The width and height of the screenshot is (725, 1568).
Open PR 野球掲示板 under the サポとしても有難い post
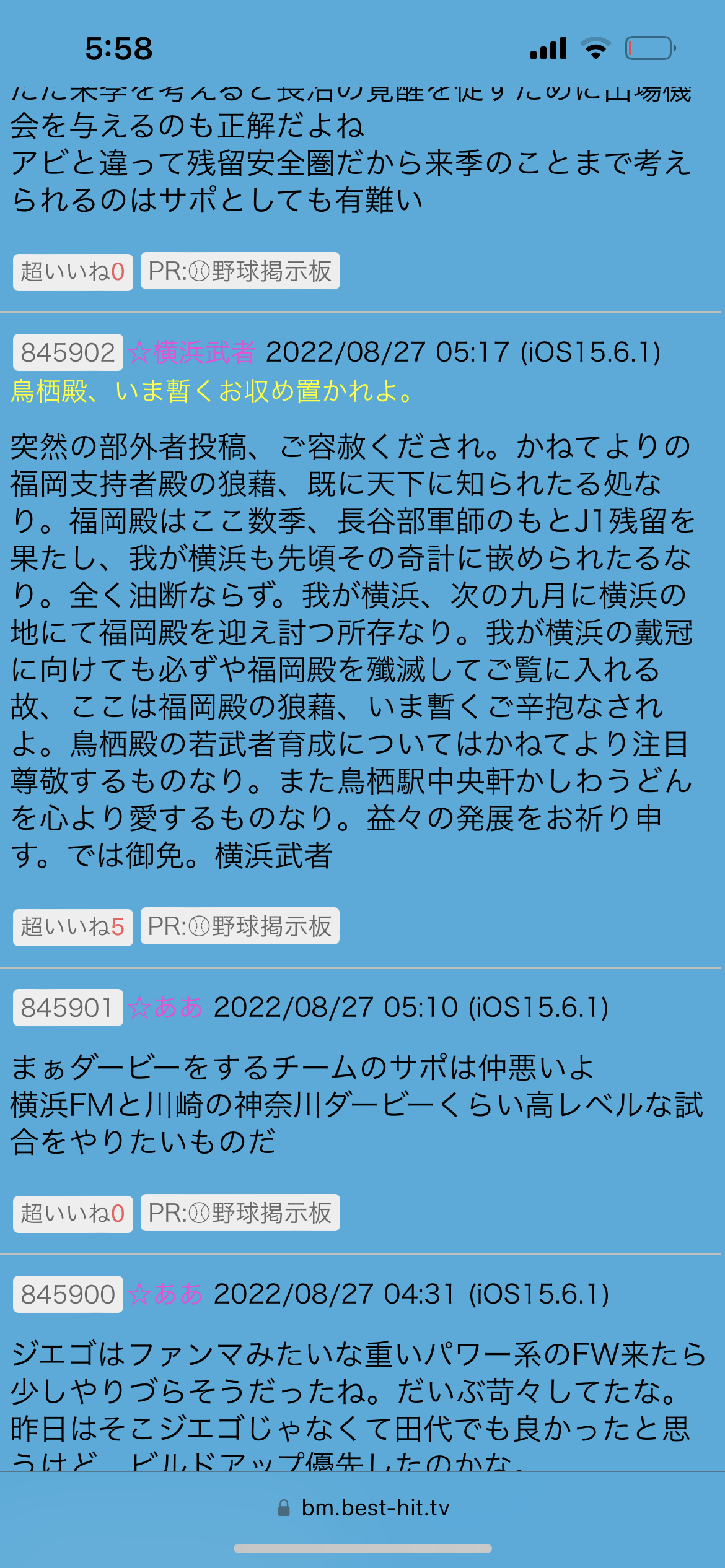(x=240, y=271)
